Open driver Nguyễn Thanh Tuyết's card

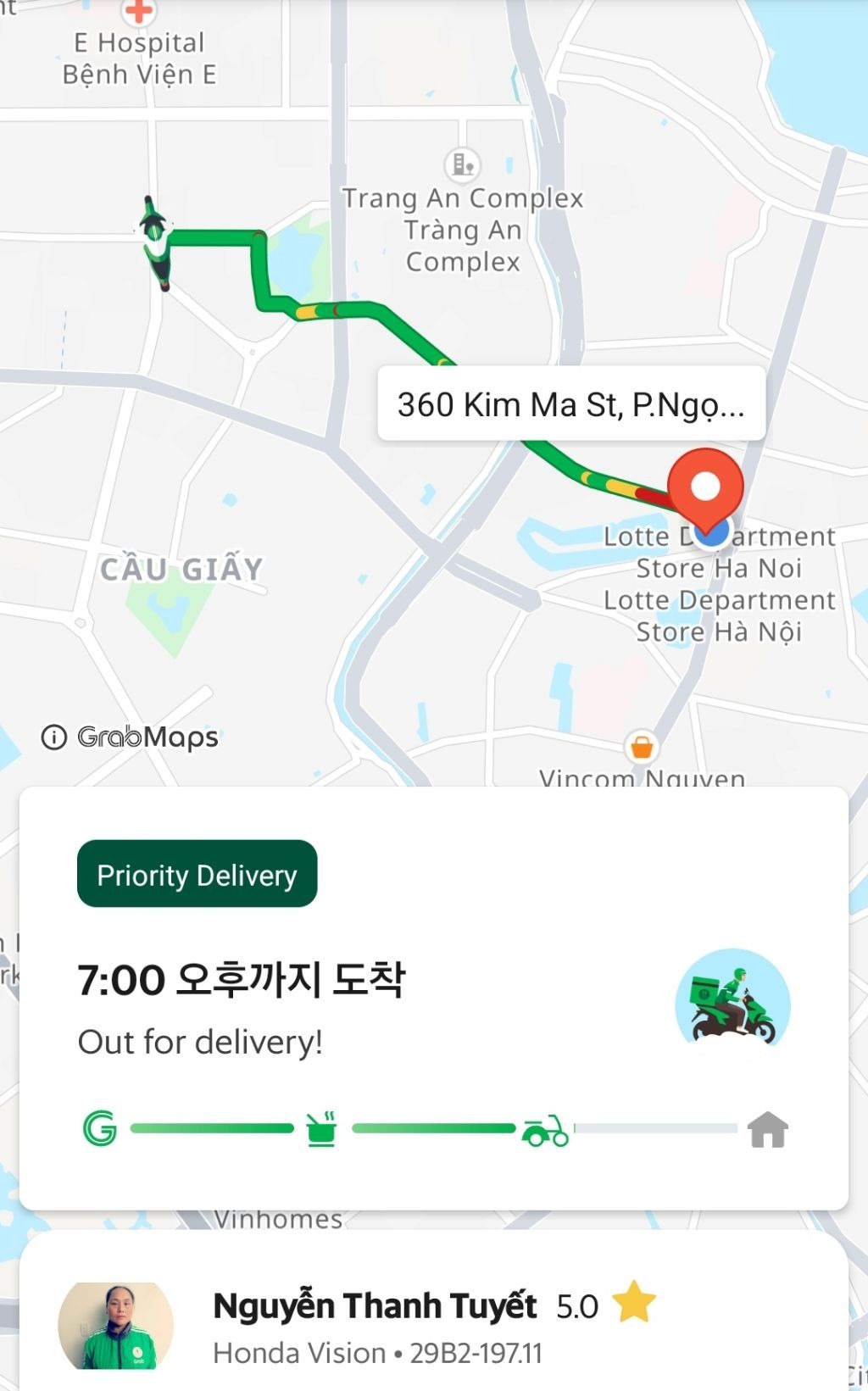[x=434, y=1322]
